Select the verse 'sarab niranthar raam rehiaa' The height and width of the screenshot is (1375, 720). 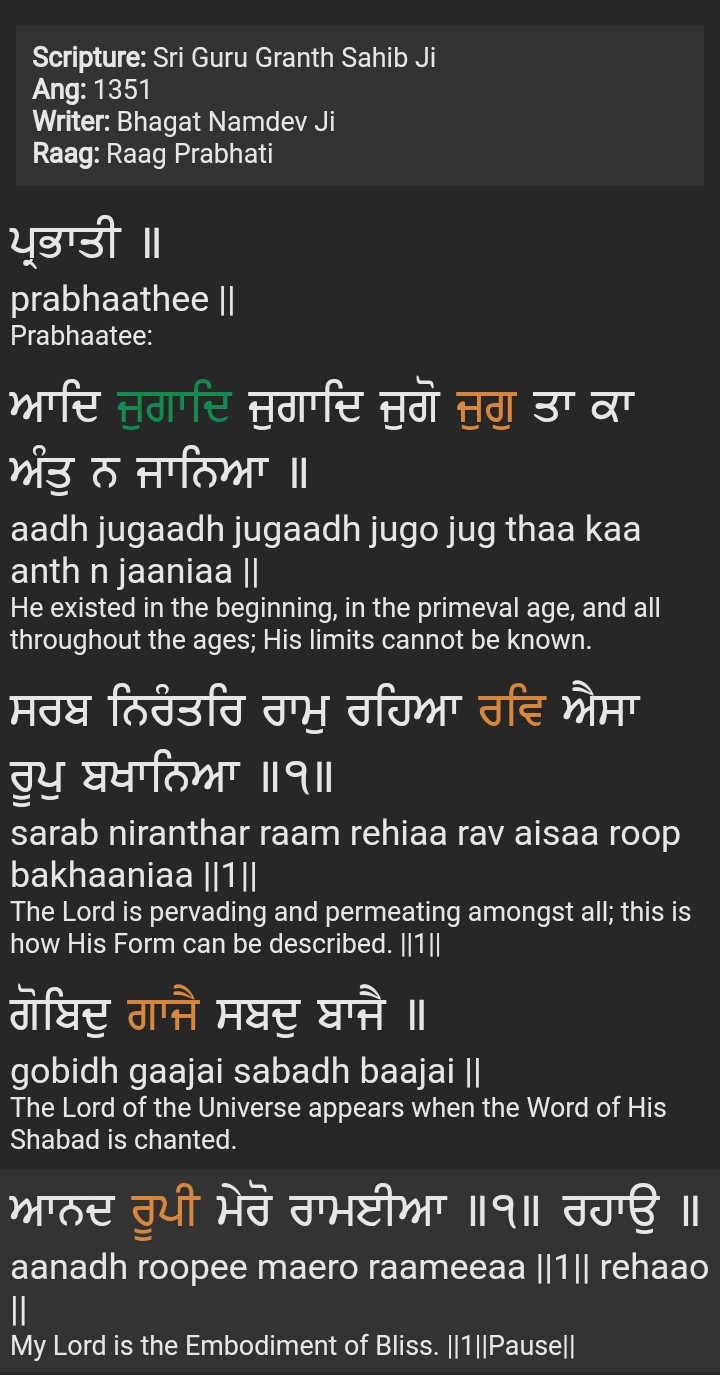[x=345, y=833]
